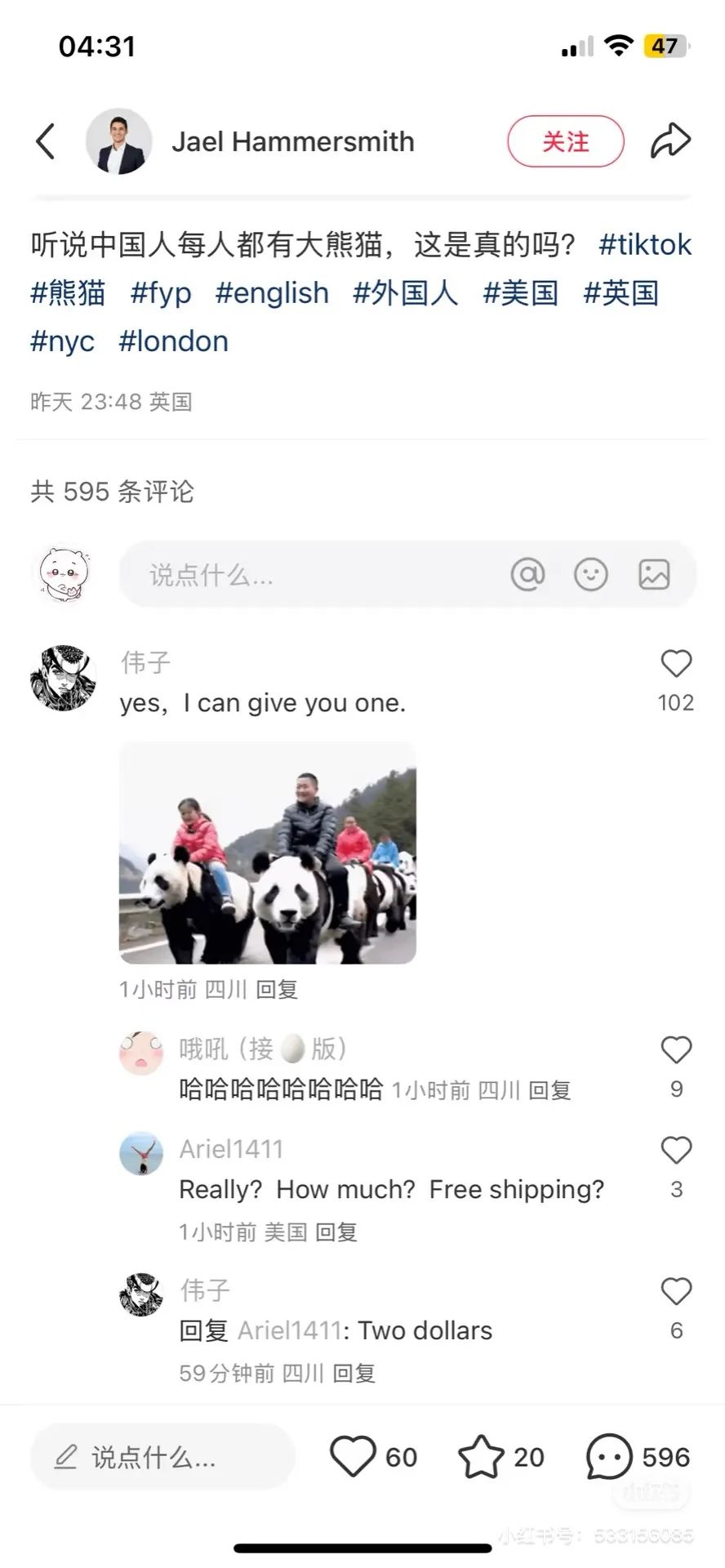Open the #熊猫 hashtag
Viewport: 725px width, 1568px height.
69,292
